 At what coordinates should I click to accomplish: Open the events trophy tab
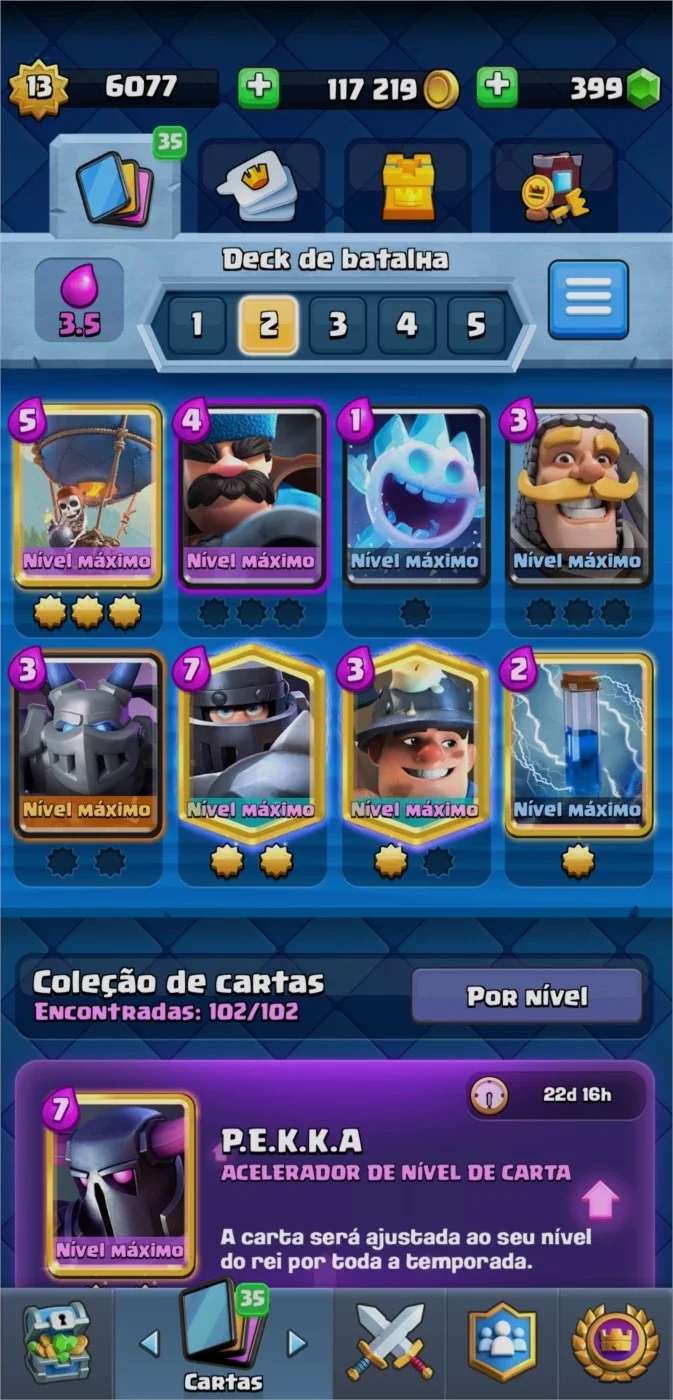(x=615, y=1343)
